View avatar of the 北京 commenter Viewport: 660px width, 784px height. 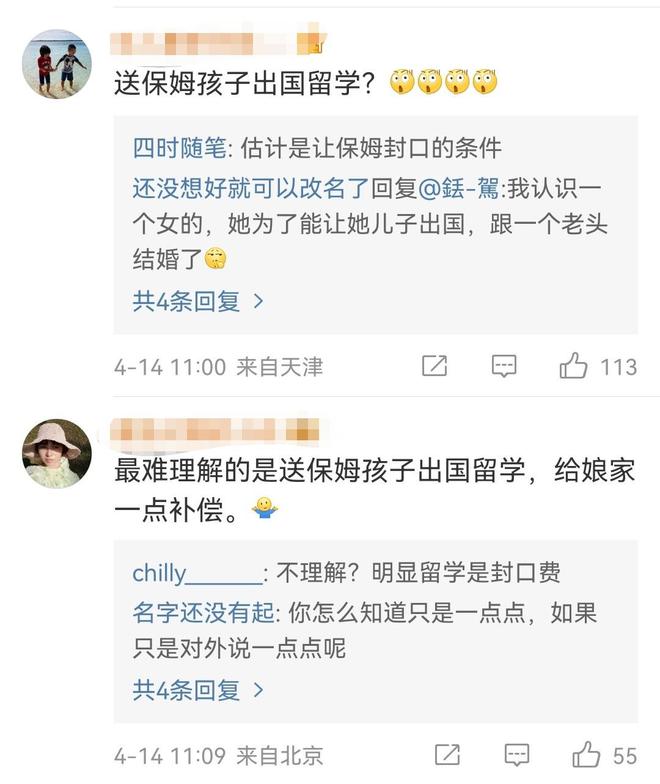pyautogui.click(x=57, y=453)
